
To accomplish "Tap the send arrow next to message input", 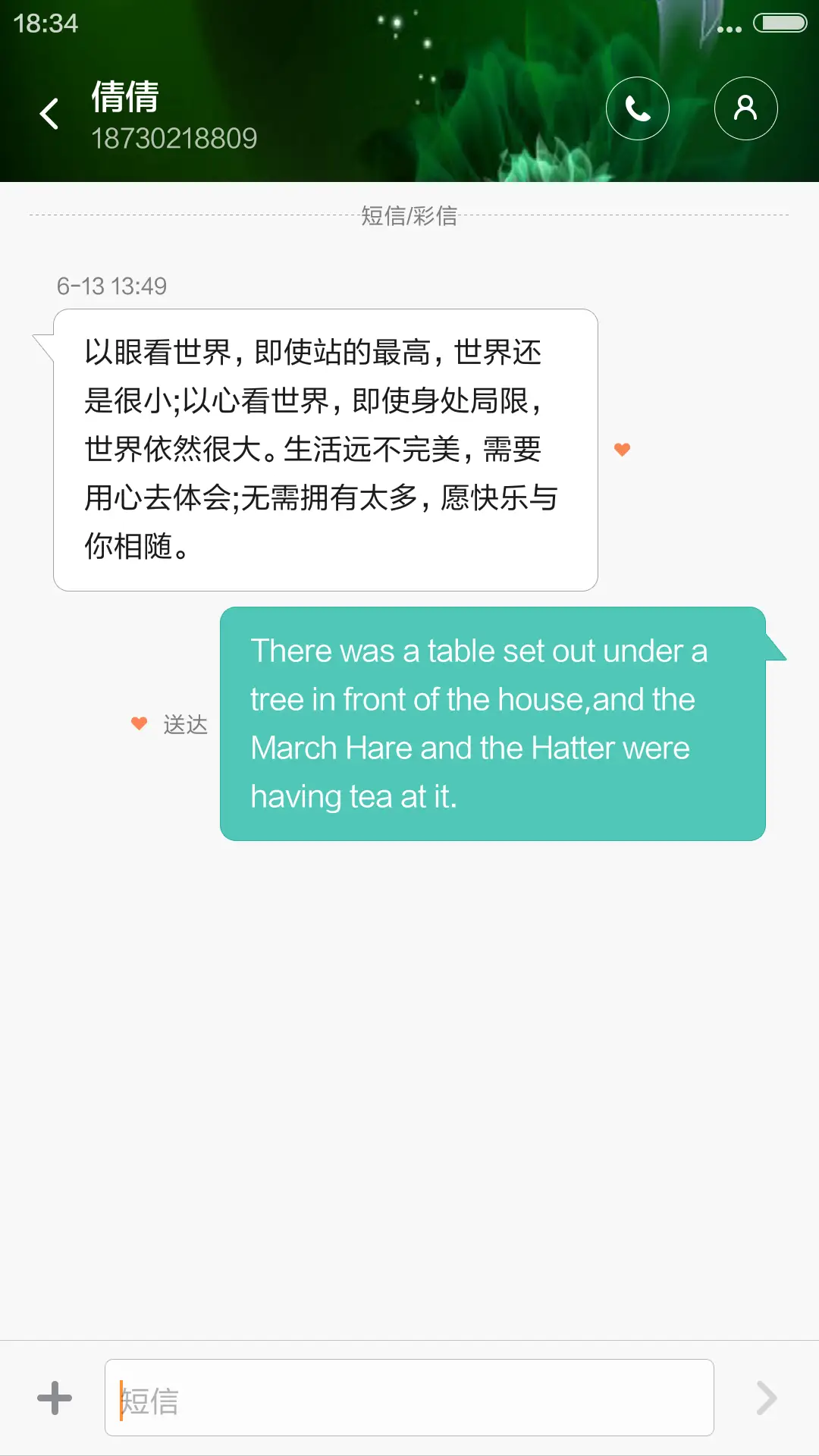I will point(766,1399).
